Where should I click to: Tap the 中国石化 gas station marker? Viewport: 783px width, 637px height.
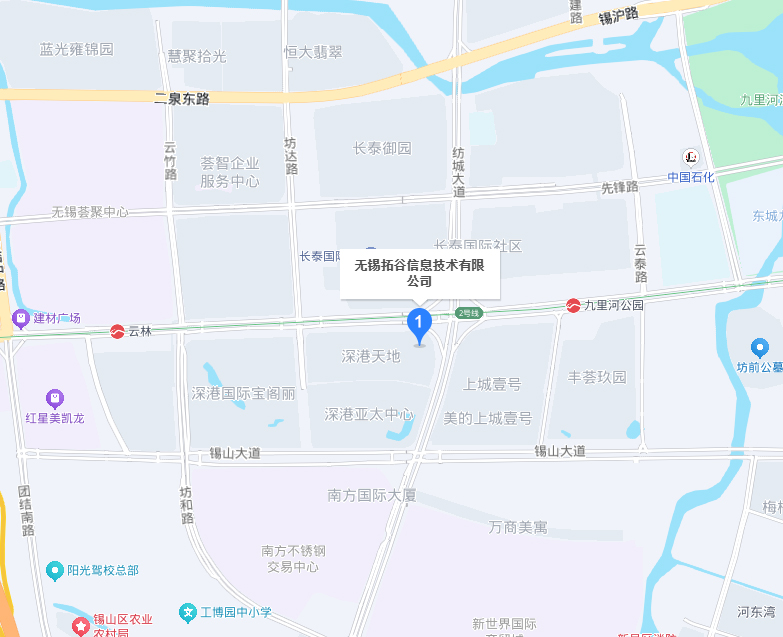coord(691,157)
